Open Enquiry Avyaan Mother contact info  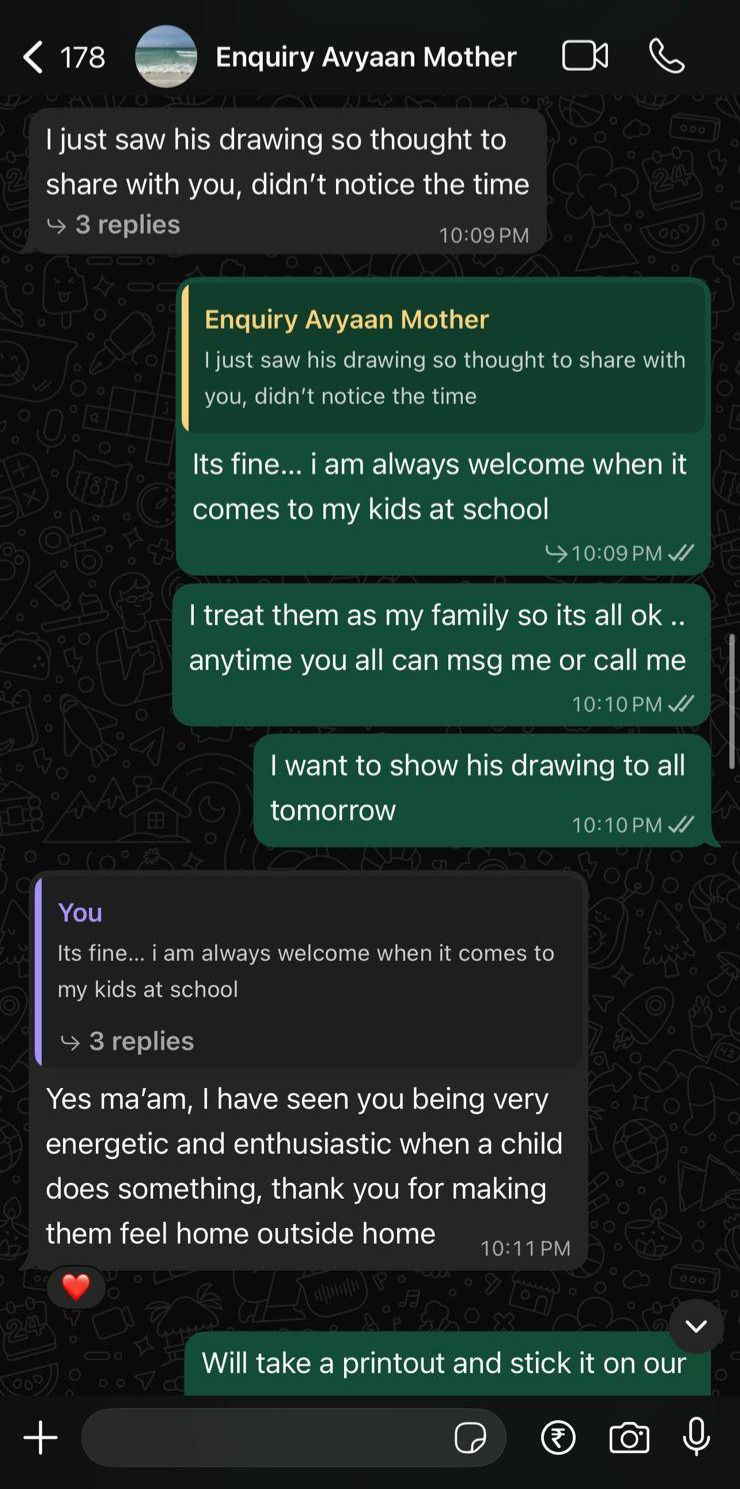click(x=366, y=57)
